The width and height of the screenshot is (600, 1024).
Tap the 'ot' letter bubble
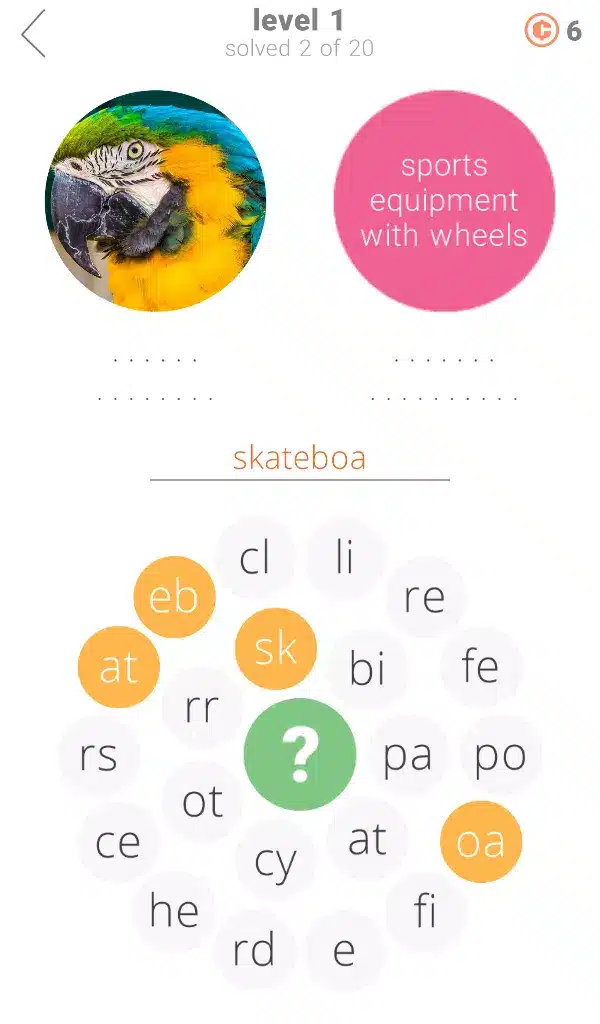[202, 801]
